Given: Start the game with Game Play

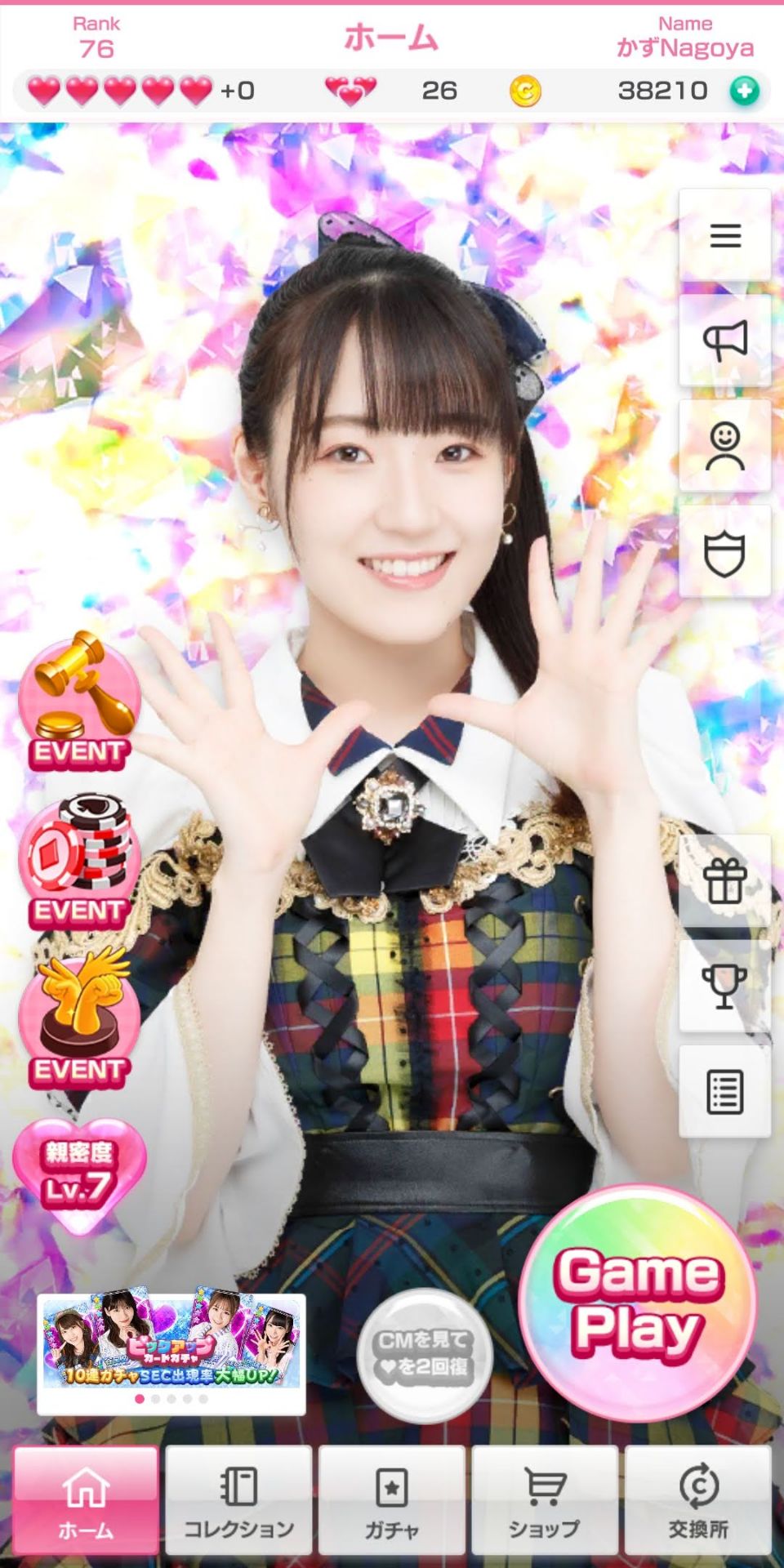Looking at the screenshot, I should click(638, 1302).
